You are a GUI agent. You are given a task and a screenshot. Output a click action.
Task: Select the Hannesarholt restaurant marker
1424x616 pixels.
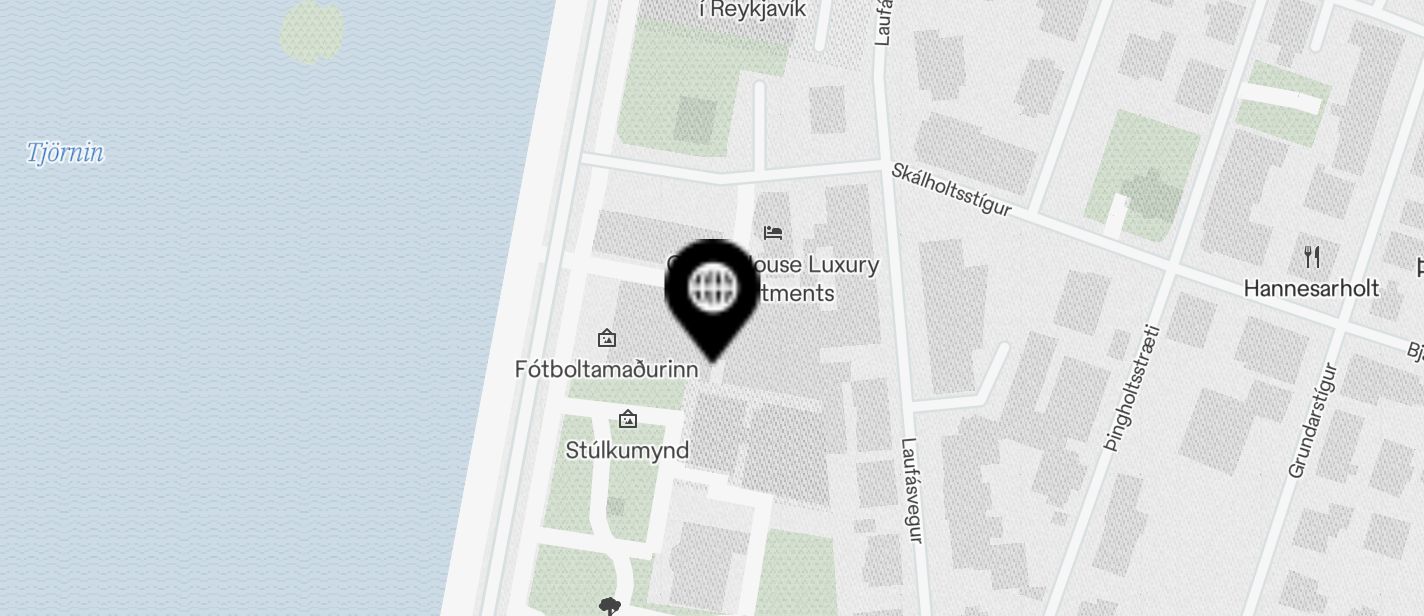1312,258
